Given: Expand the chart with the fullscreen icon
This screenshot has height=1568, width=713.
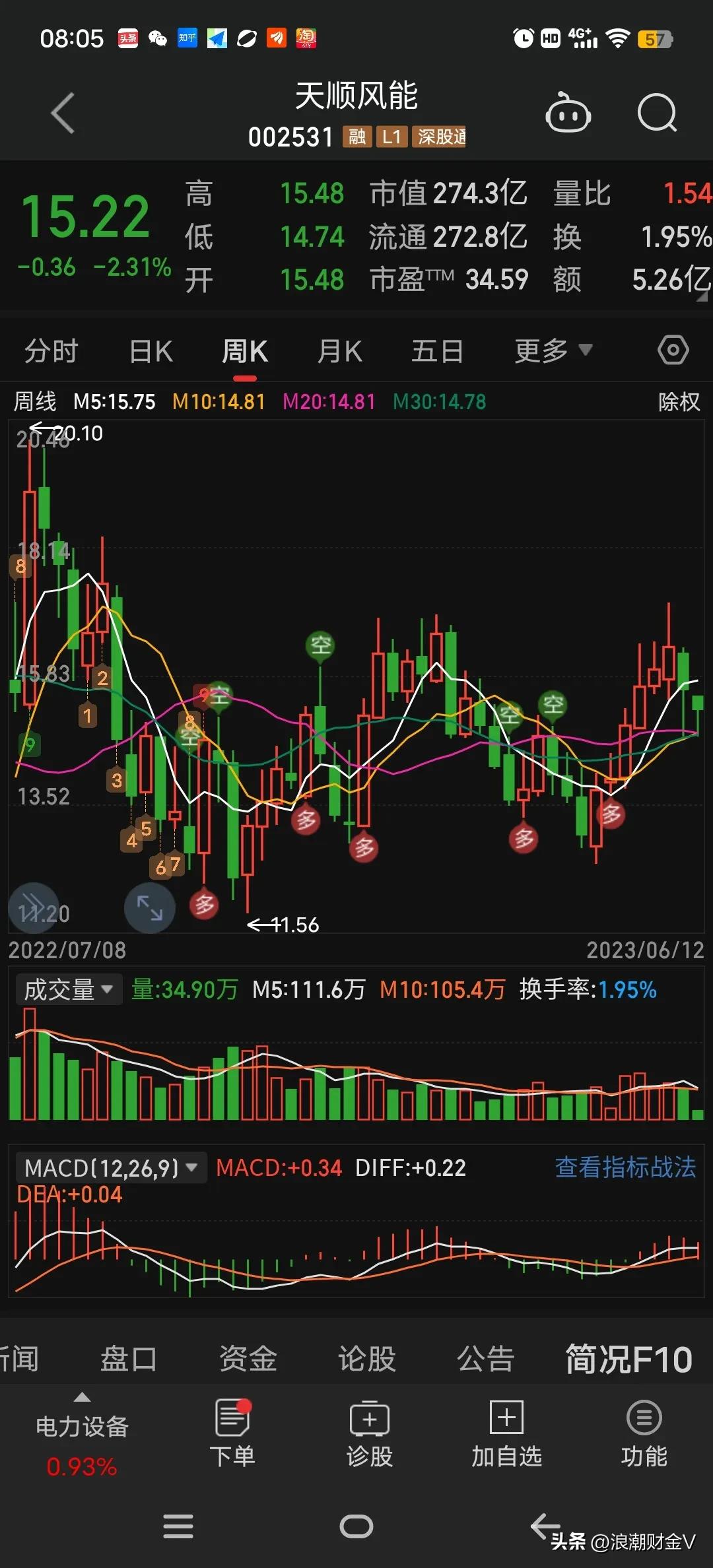Looking at the screenshot, I should click(x=150, y=907).
